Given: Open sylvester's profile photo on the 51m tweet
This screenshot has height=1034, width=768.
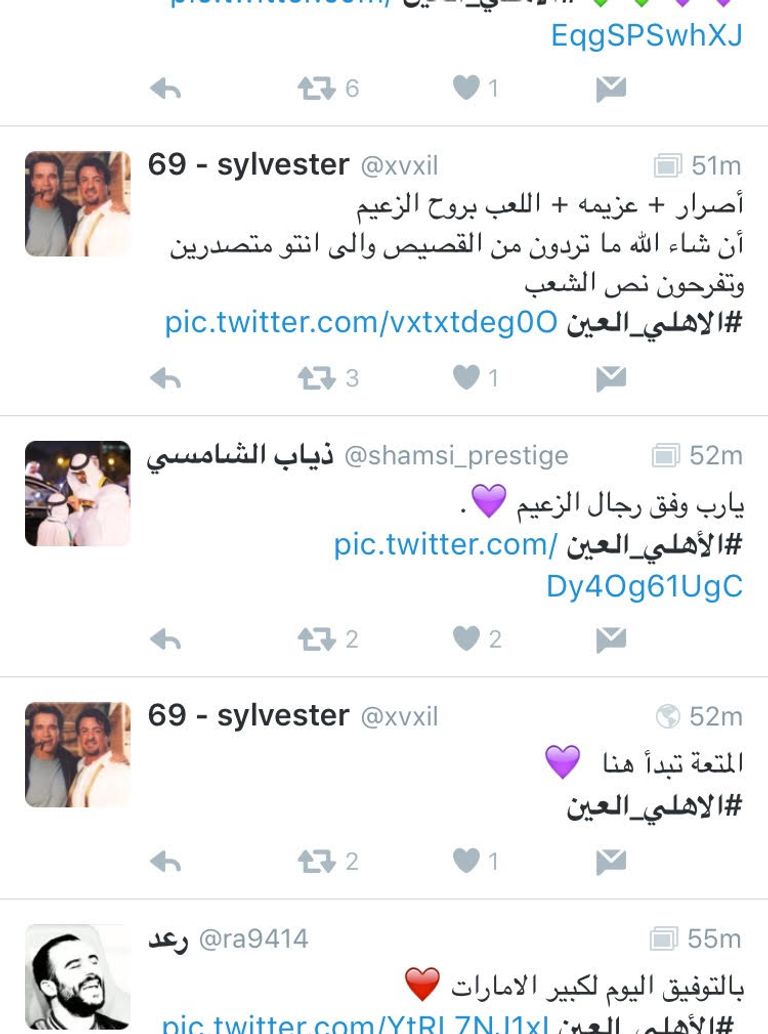Looking at the screenshot, I should pyautogui.click(x=78, y=204).
